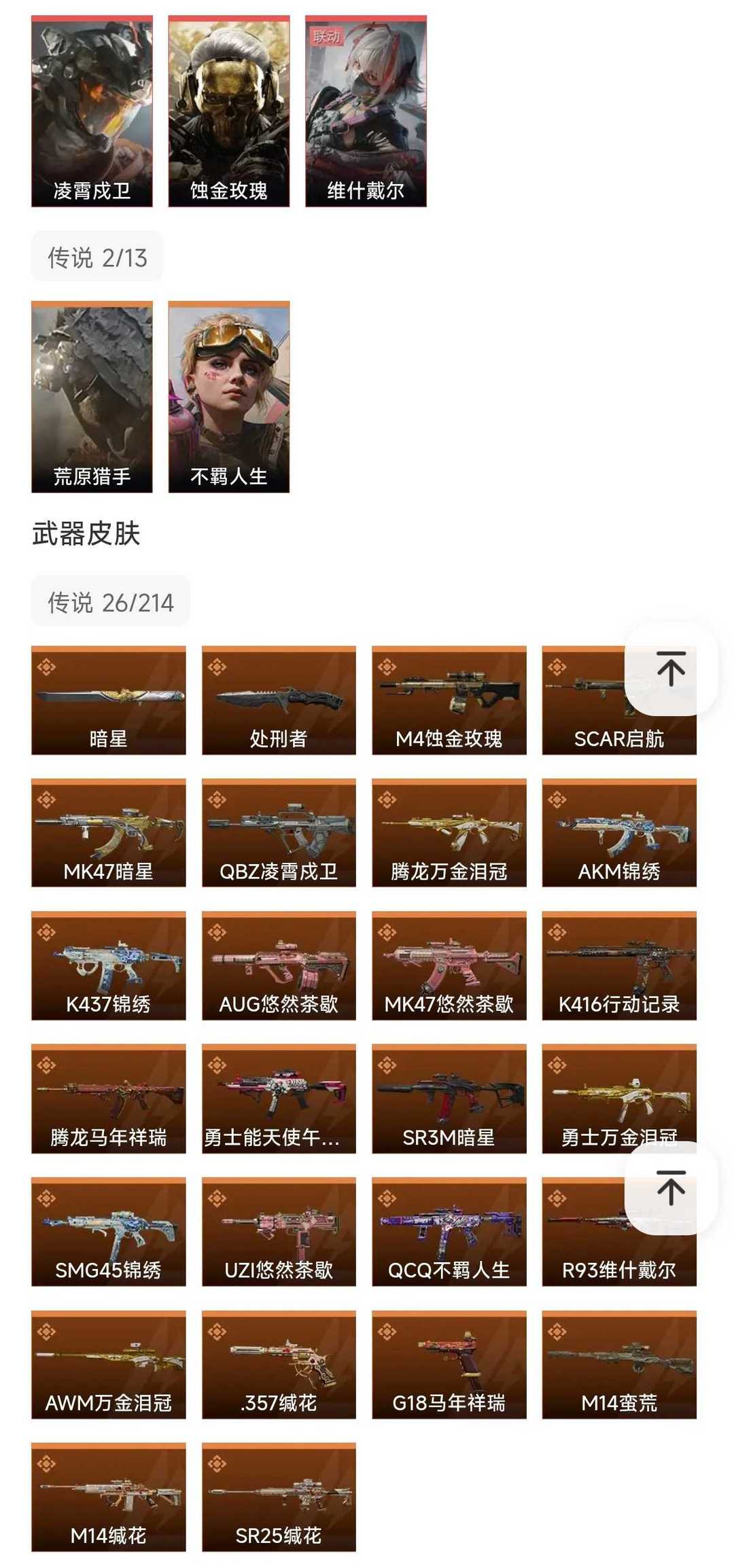Tap the 联动 collab badge on 维什戴尔
Screen dimensions: 734x1568
(x=329, y=37)
